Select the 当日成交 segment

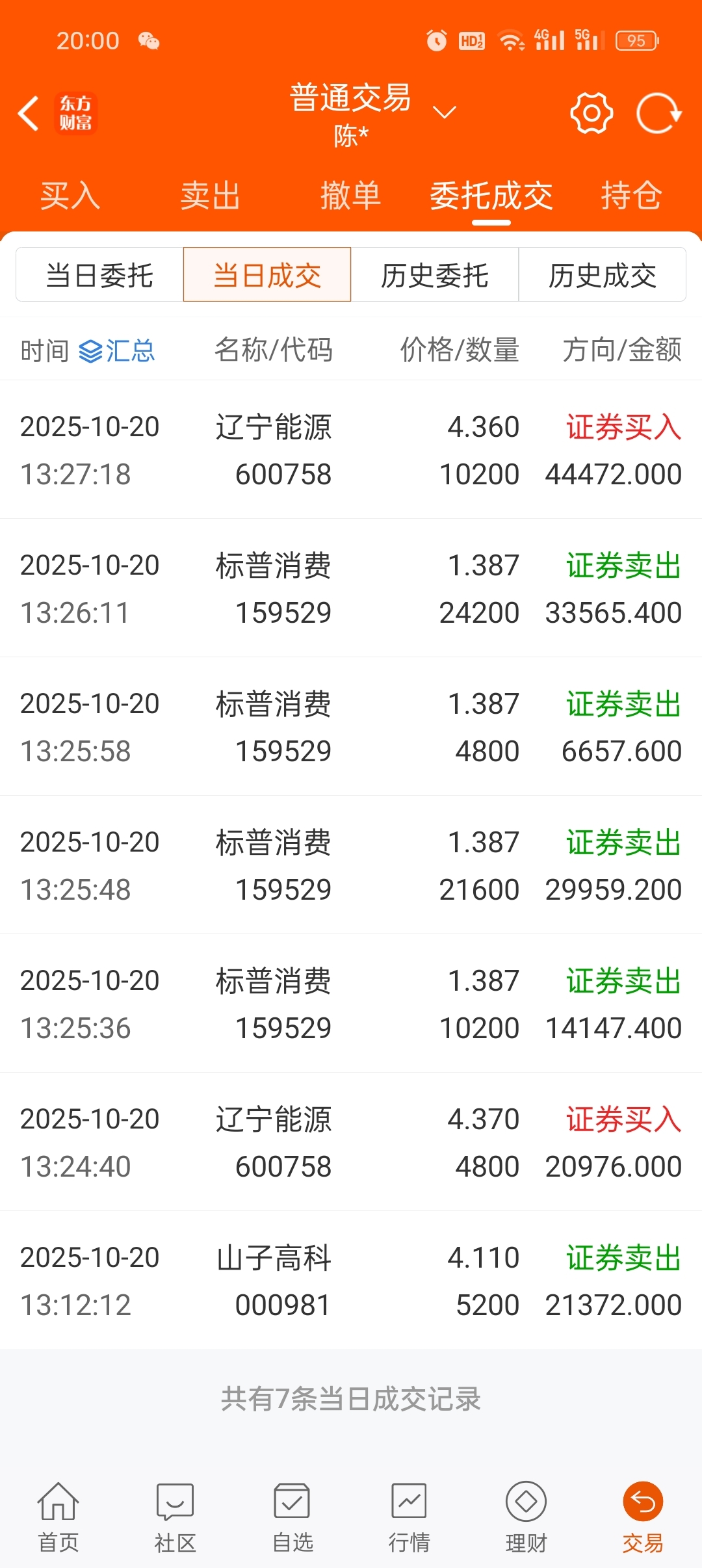click(267, 275)
